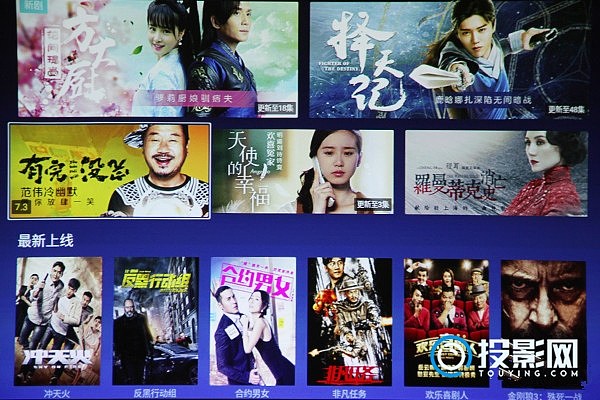Open the 择天记 series banner
600x400 pixels.
pyautogui.click(x=448, y=58)
